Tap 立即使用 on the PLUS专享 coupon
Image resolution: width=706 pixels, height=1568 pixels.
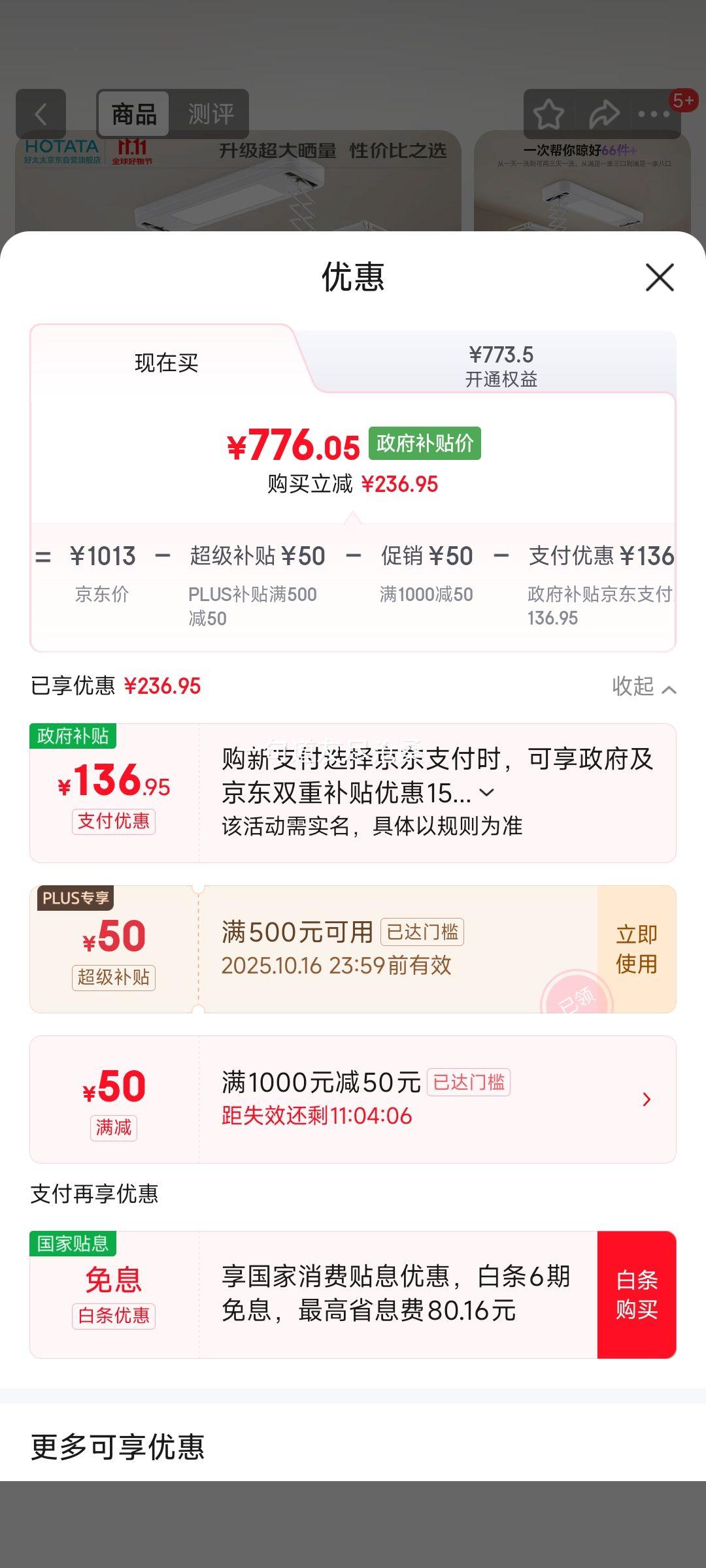[x=636, y=949]
